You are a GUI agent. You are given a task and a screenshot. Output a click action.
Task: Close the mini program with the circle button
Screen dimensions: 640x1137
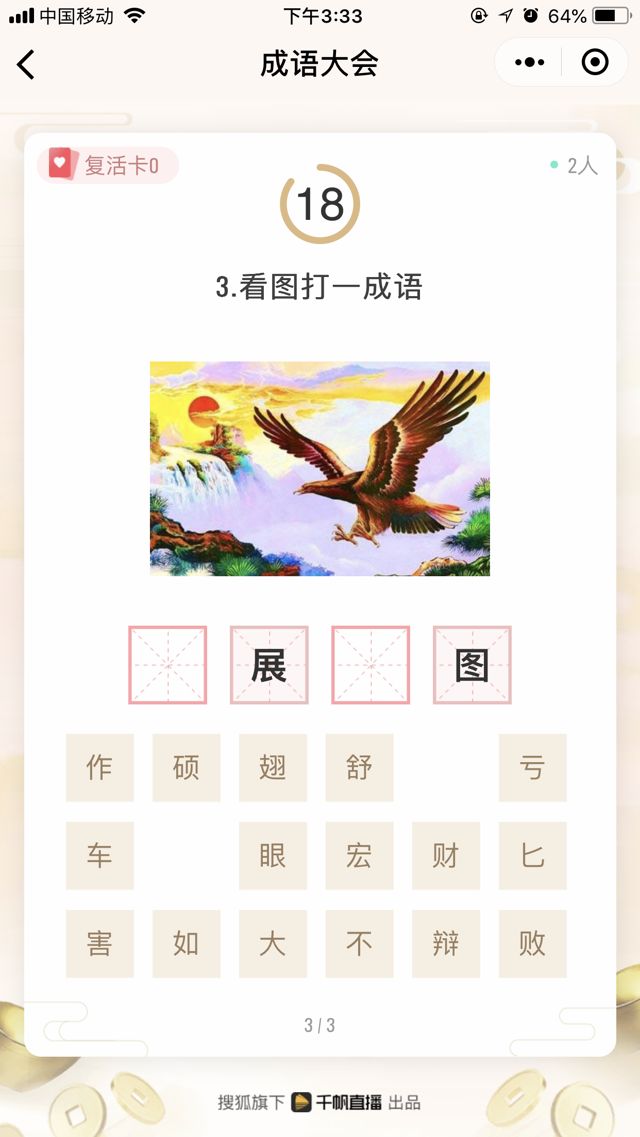click(x=595, y=63)
